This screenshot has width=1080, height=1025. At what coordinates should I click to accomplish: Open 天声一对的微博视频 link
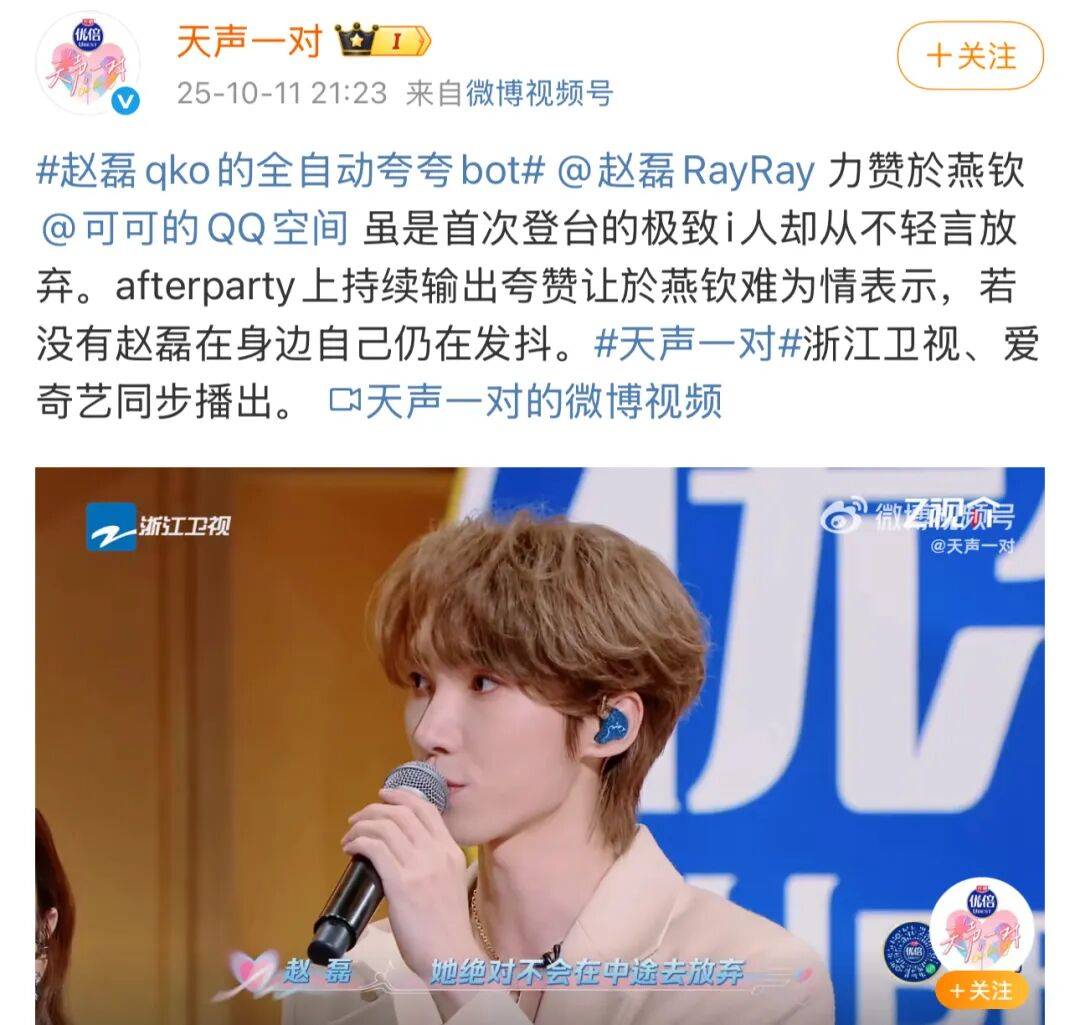524,402
